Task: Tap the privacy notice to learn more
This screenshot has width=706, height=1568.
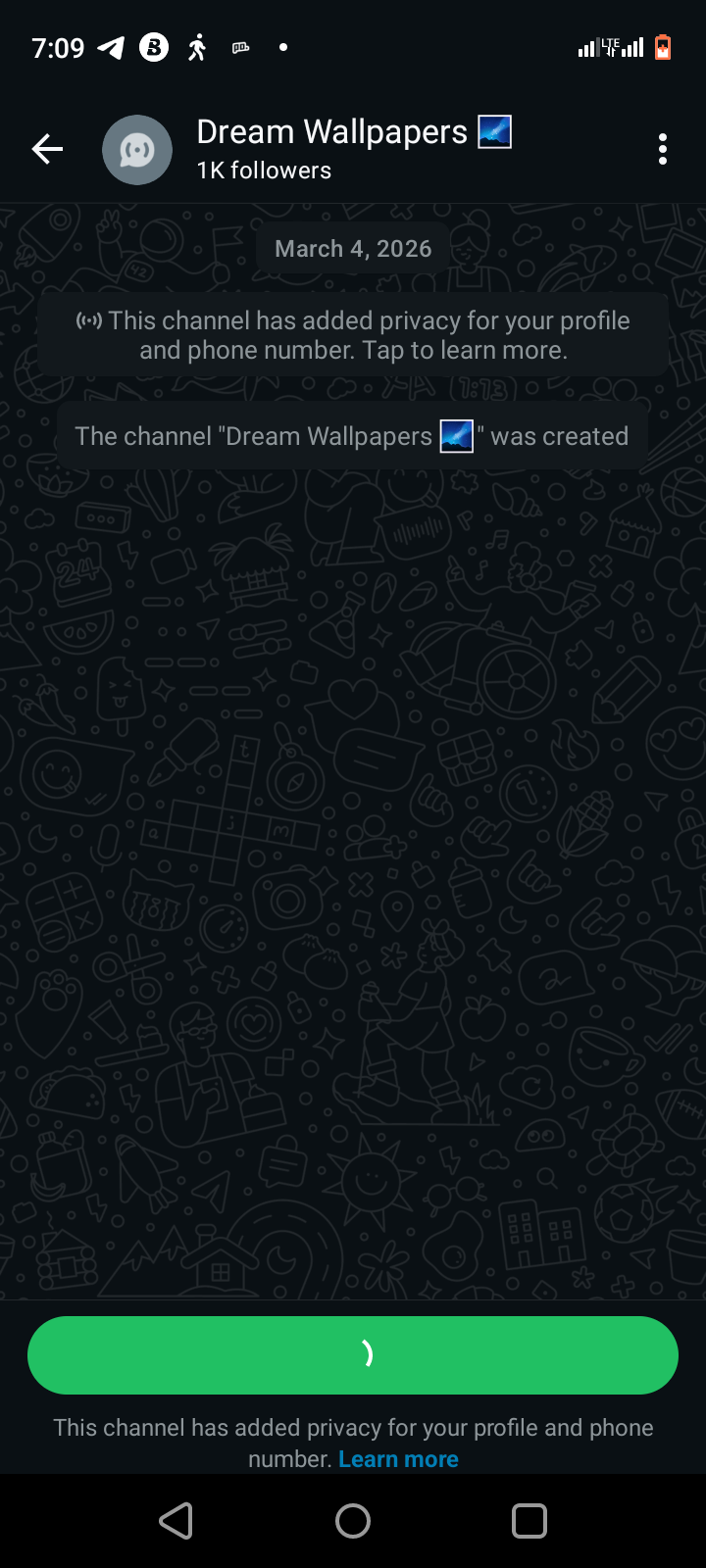Action: pyautogui.click(x=353, y=335)
